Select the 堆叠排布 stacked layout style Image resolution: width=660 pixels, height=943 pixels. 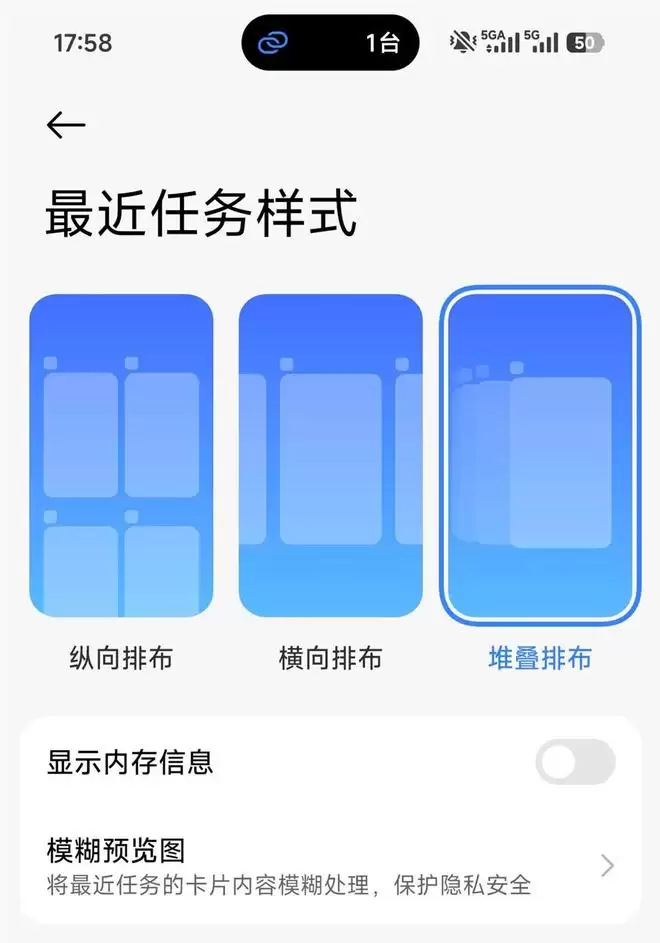point(539,455)
